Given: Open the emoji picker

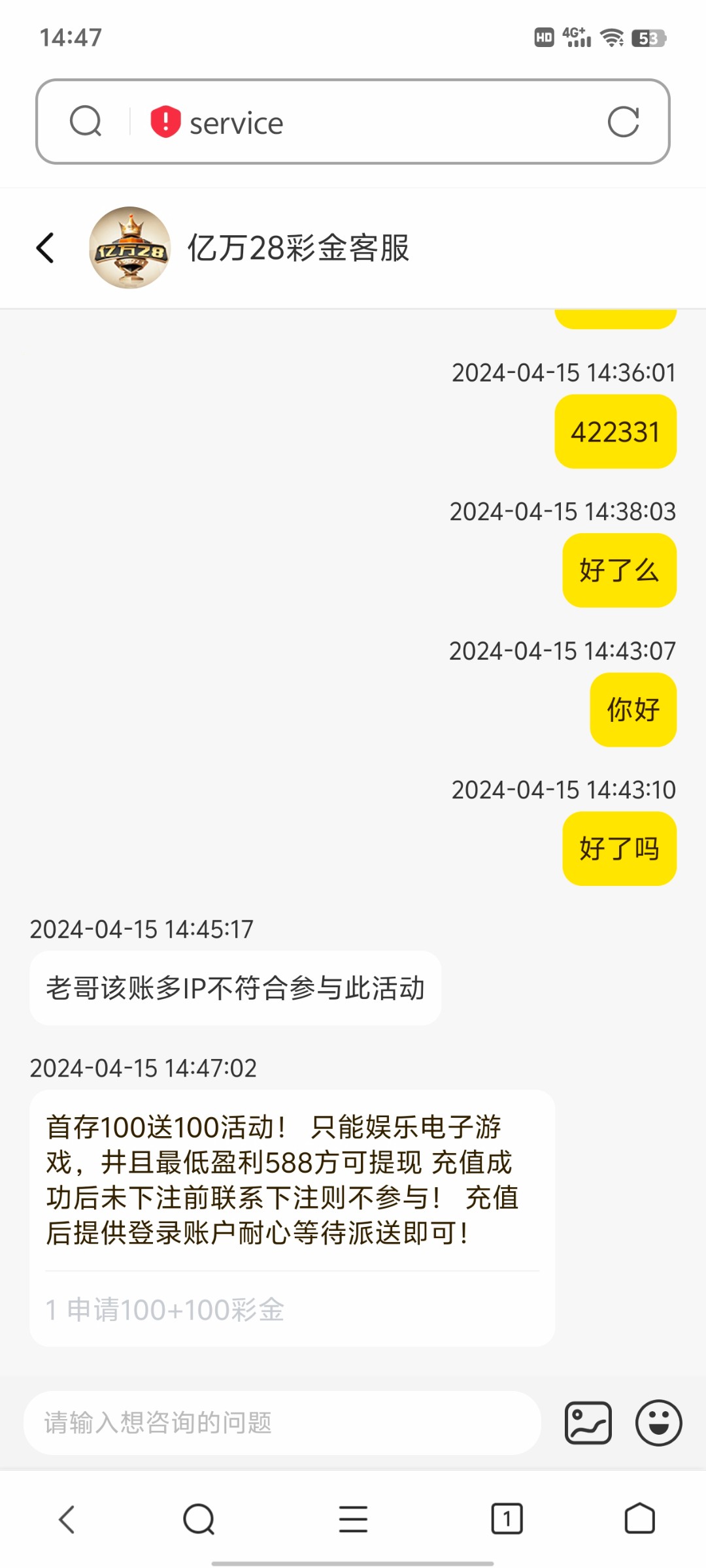Looking at the screenshot, I should tap(658, 1423).
